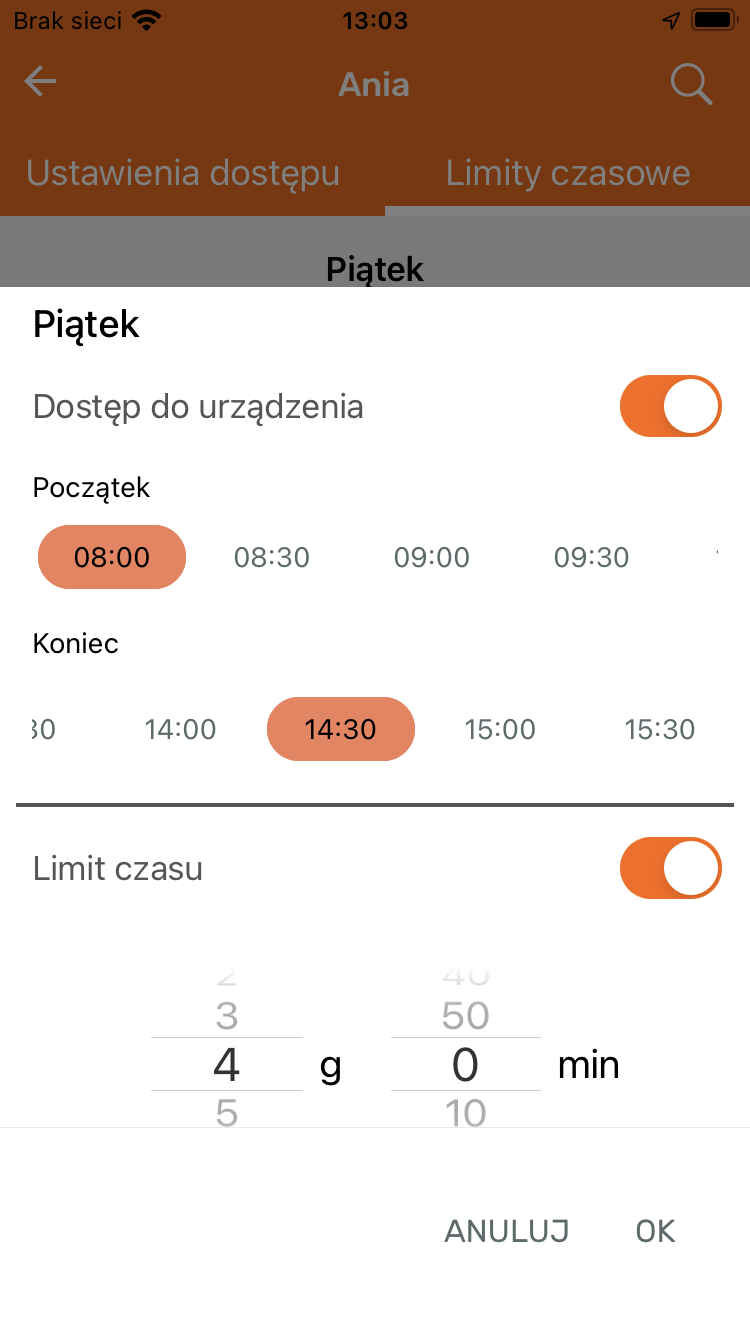Image resolution: width=750 pixels, height=1334 pixels.
Task: Confirm settings with OK
Action: coord(656,1231)
